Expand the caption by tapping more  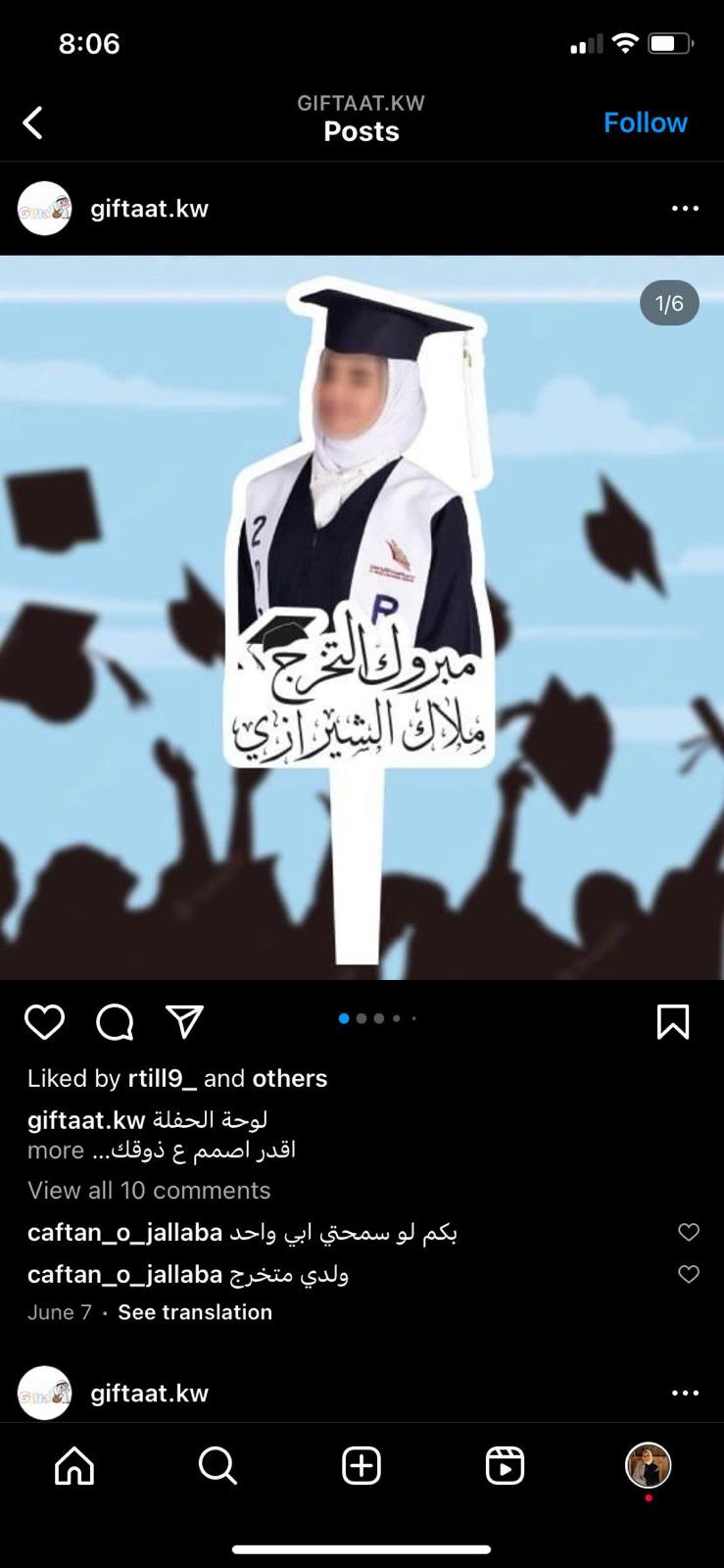click(56, 1150)
